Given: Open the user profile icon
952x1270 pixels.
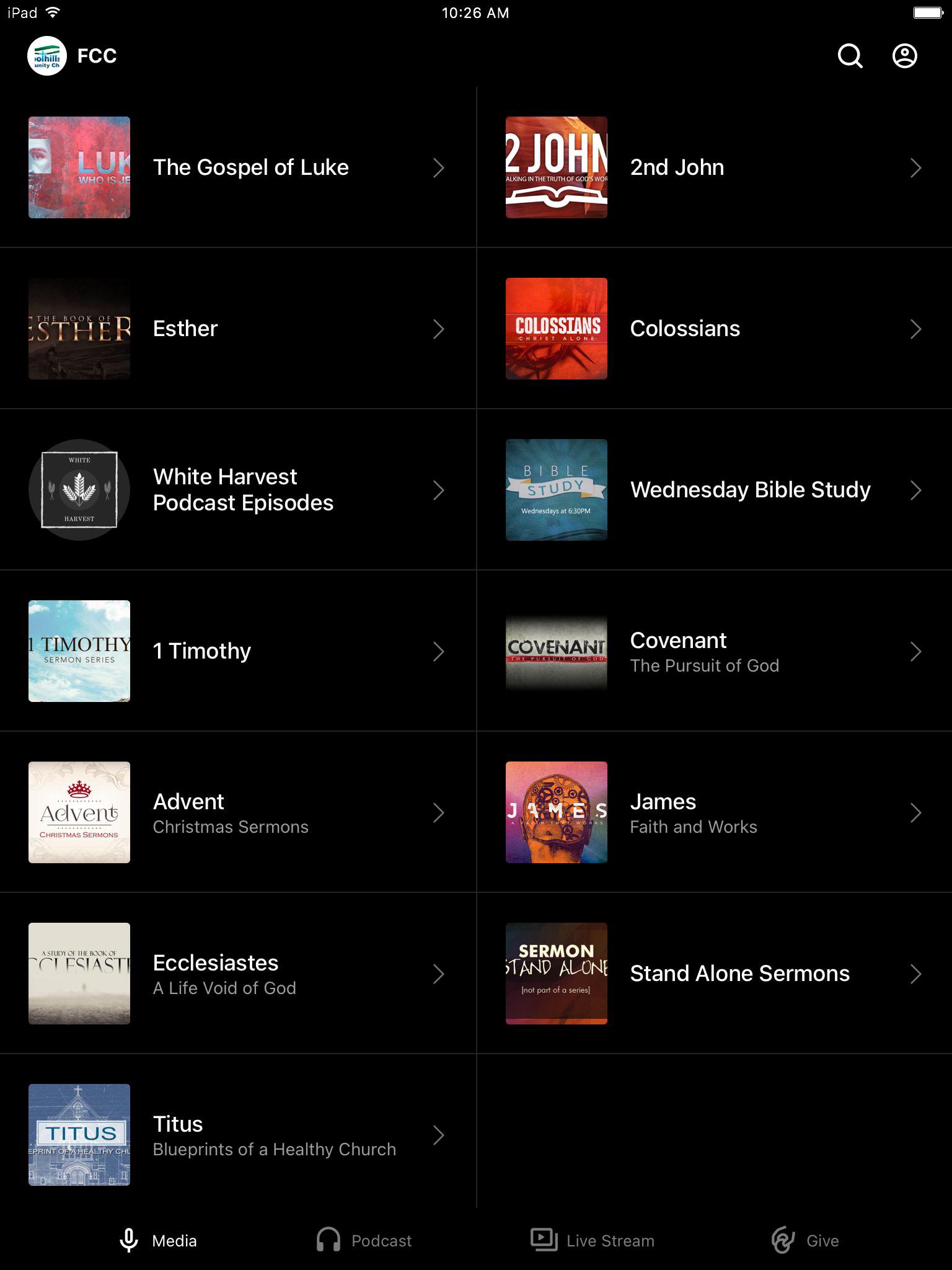Looking at the screenshot, I should (904, 56).
